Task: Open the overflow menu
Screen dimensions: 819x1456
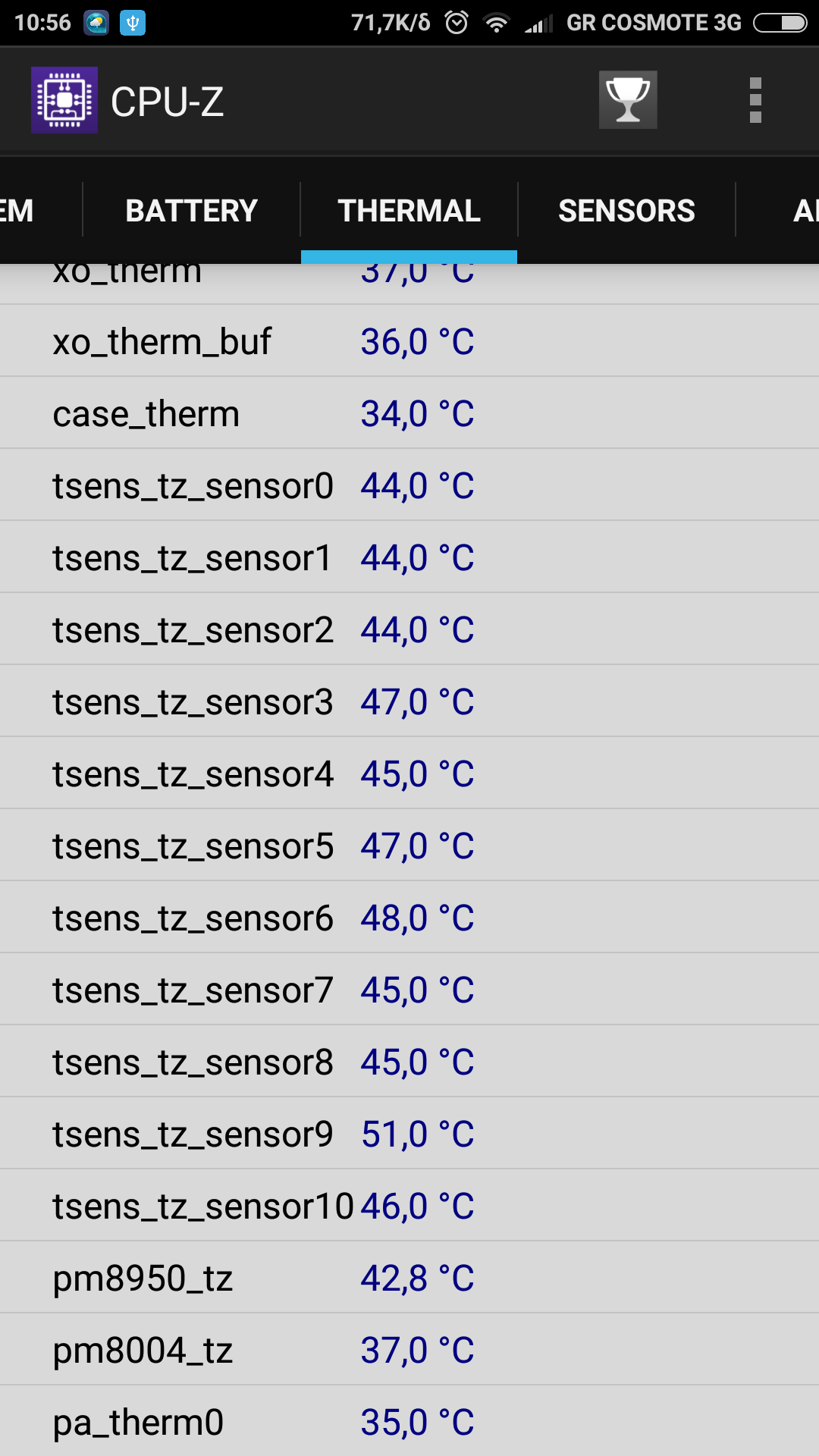Action: [755, 100]
